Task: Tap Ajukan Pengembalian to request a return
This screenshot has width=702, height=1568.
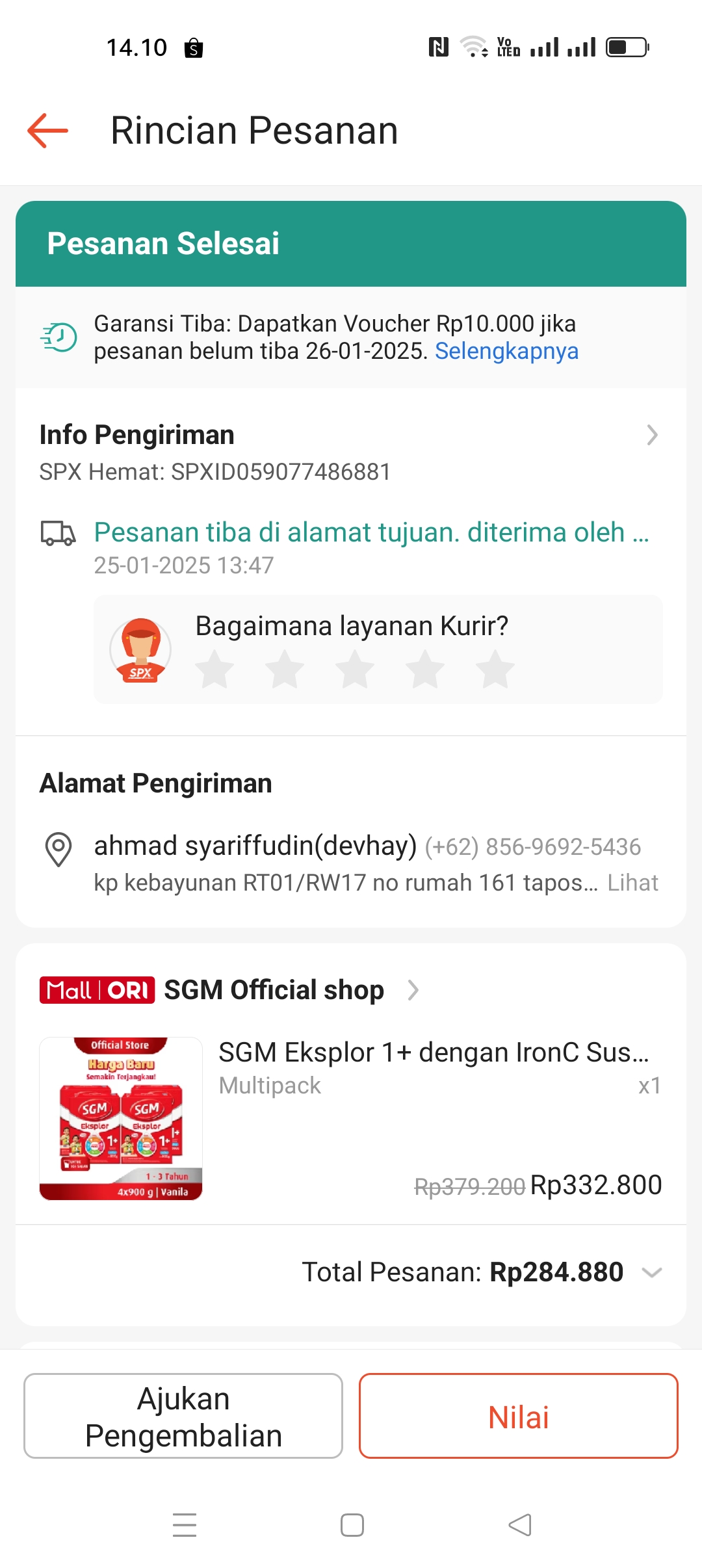Action: click(183, 1417)
